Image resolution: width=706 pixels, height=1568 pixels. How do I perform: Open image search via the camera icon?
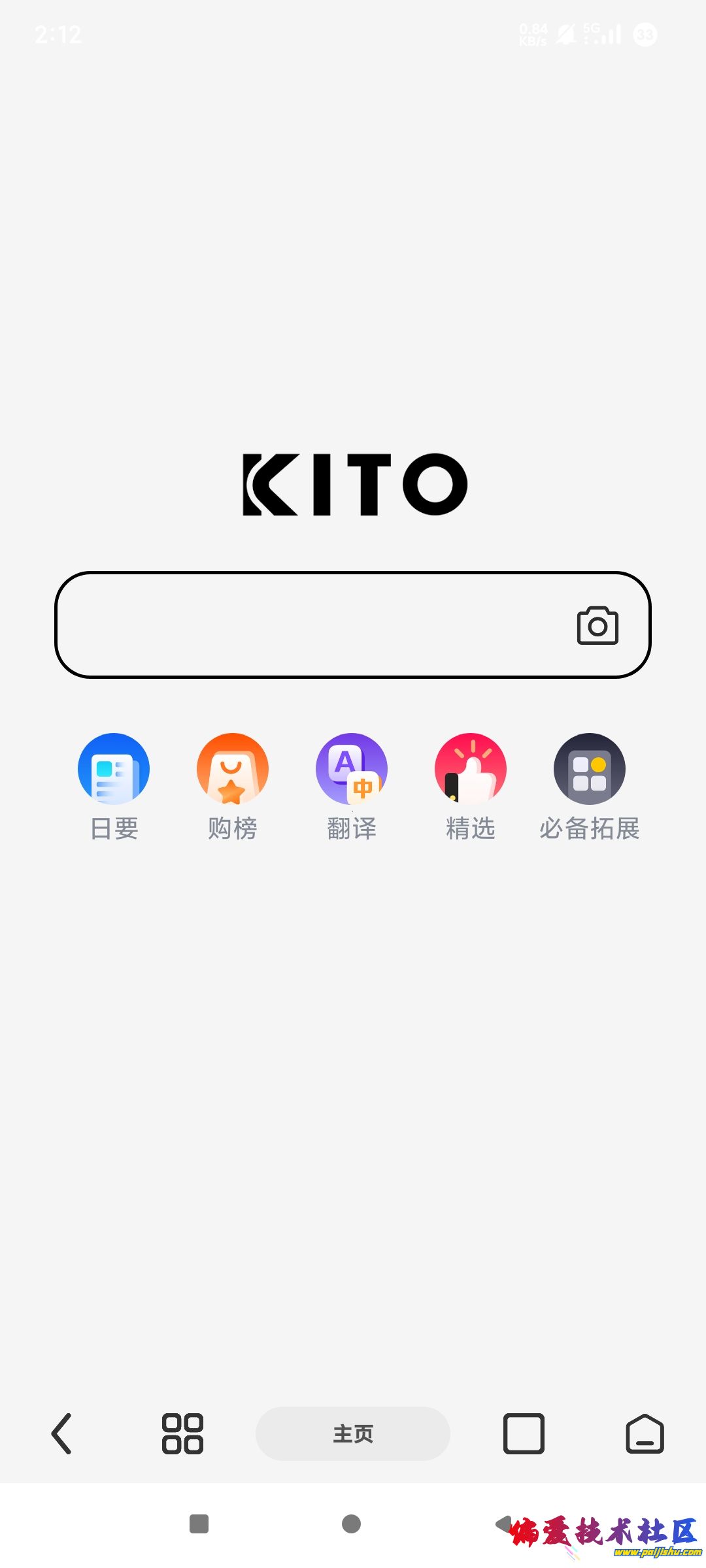click(x=596, y=626)
